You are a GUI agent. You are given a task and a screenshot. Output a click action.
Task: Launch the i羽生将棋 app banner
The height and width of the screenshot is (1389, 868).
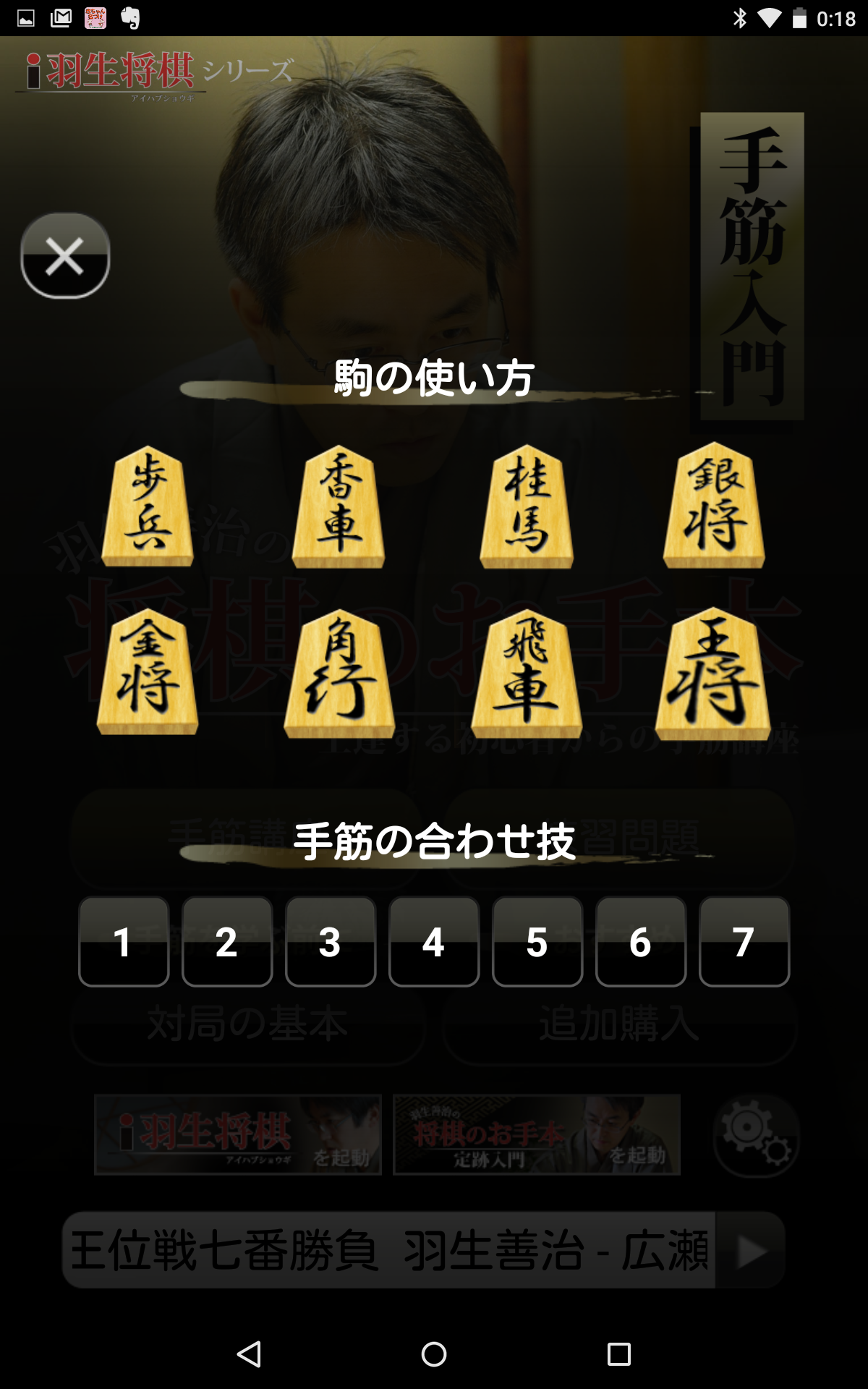click(x=239, y=1134)
